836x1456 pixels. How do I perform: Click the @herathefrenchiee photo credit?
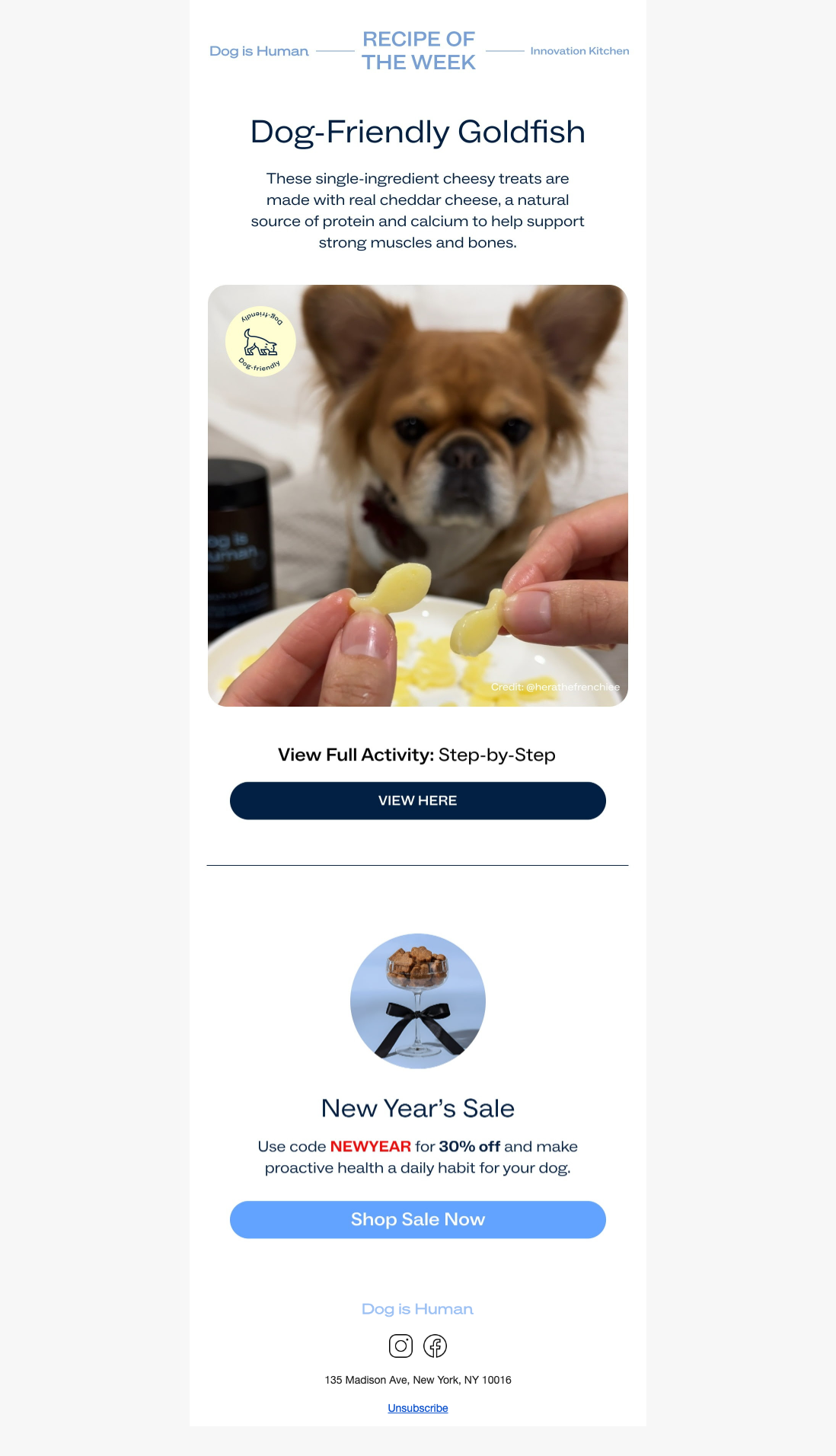(557, 686)
